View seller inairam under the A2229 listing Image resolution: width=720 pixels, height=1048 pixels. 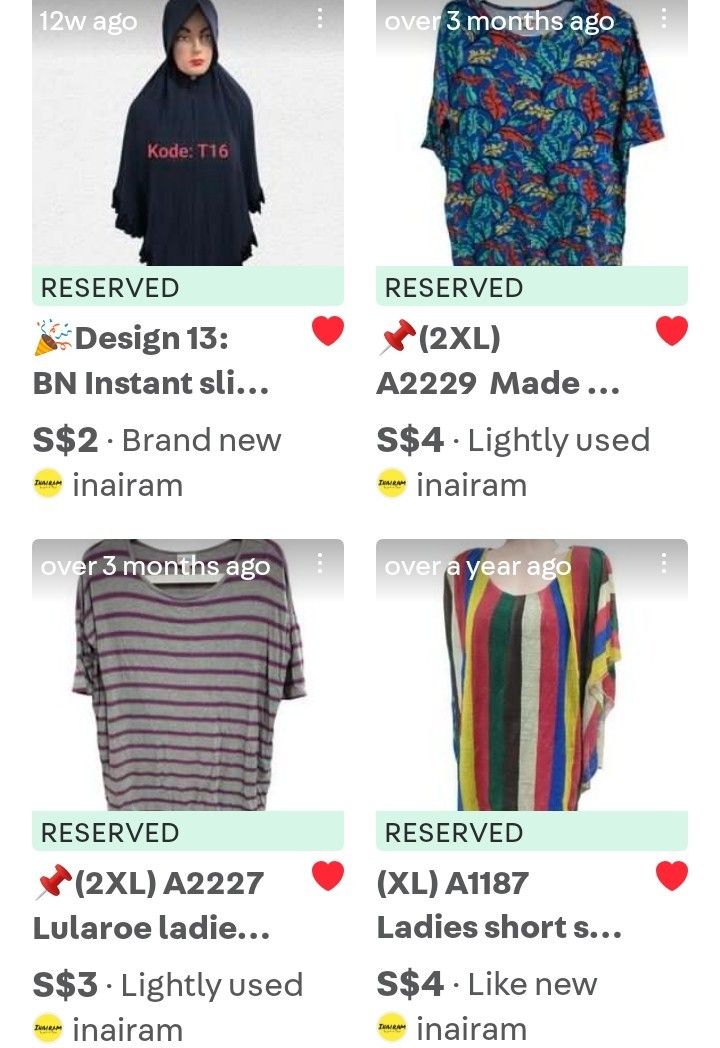point(470,486)
